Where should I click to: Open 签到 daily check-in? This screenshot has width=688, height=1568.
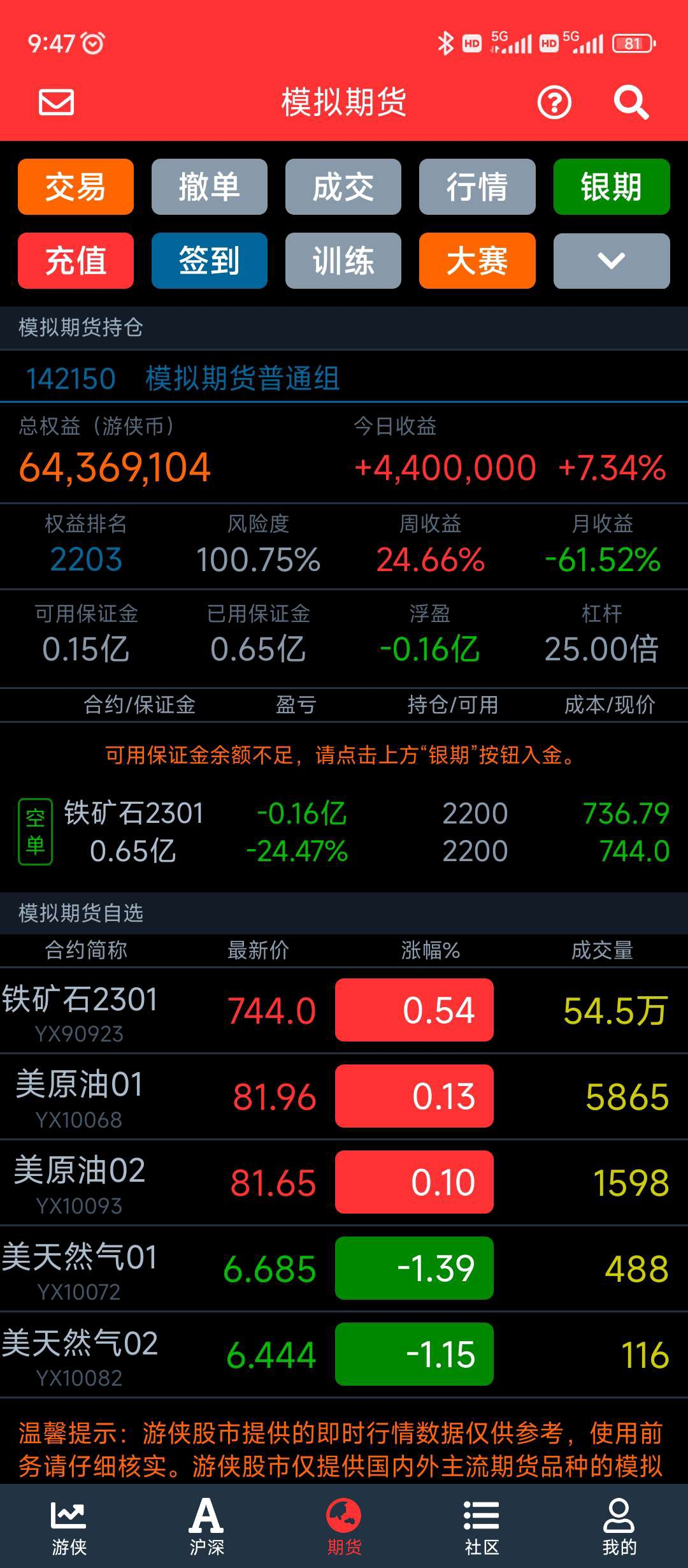point(210,261)
